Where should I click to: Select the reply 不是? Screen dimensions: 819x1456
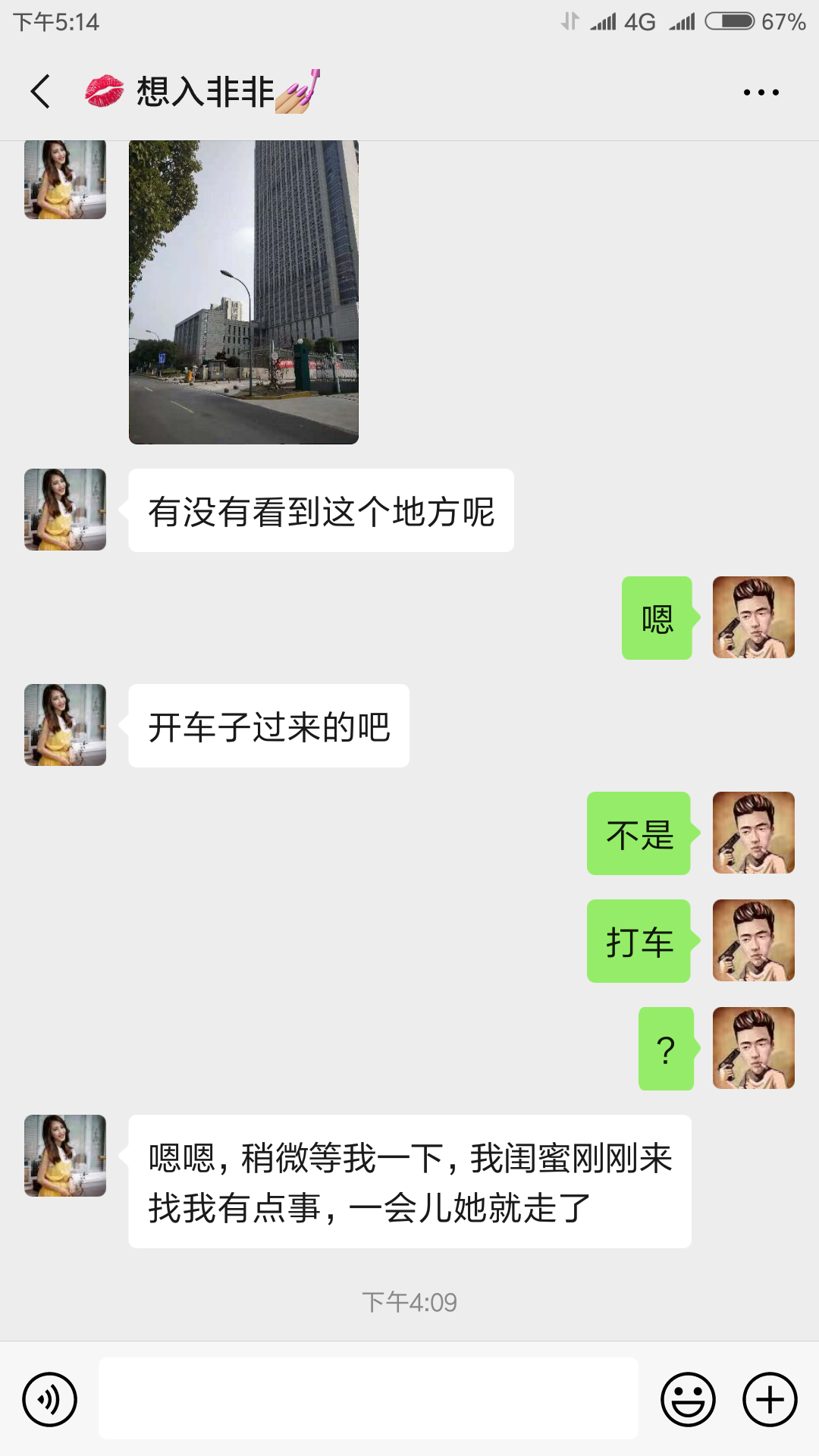(x=637, y=833)
